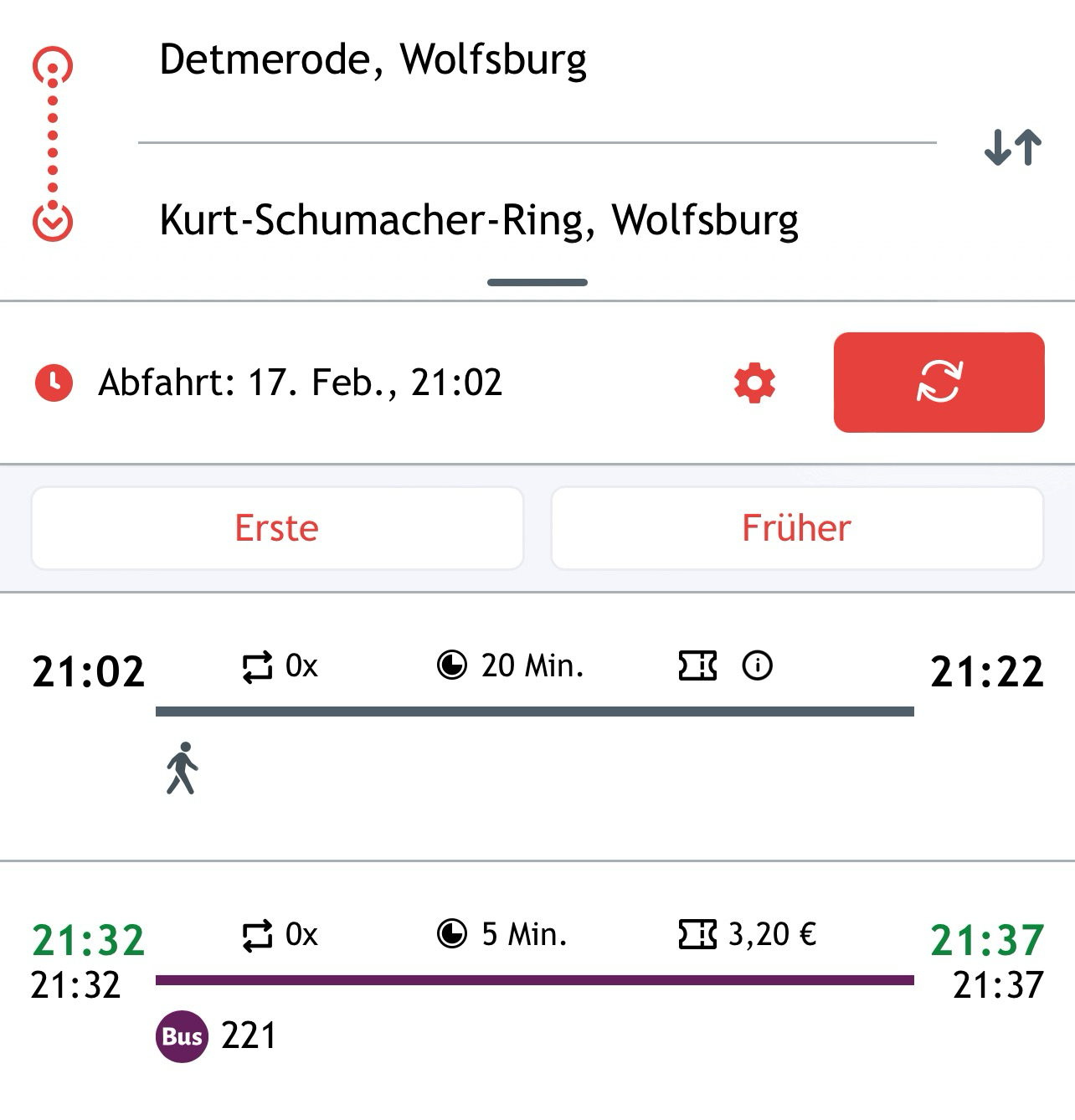This screenshot has height=1120, width=1075.
Task: Open trip settings gear
Action: tap(754, 383)
